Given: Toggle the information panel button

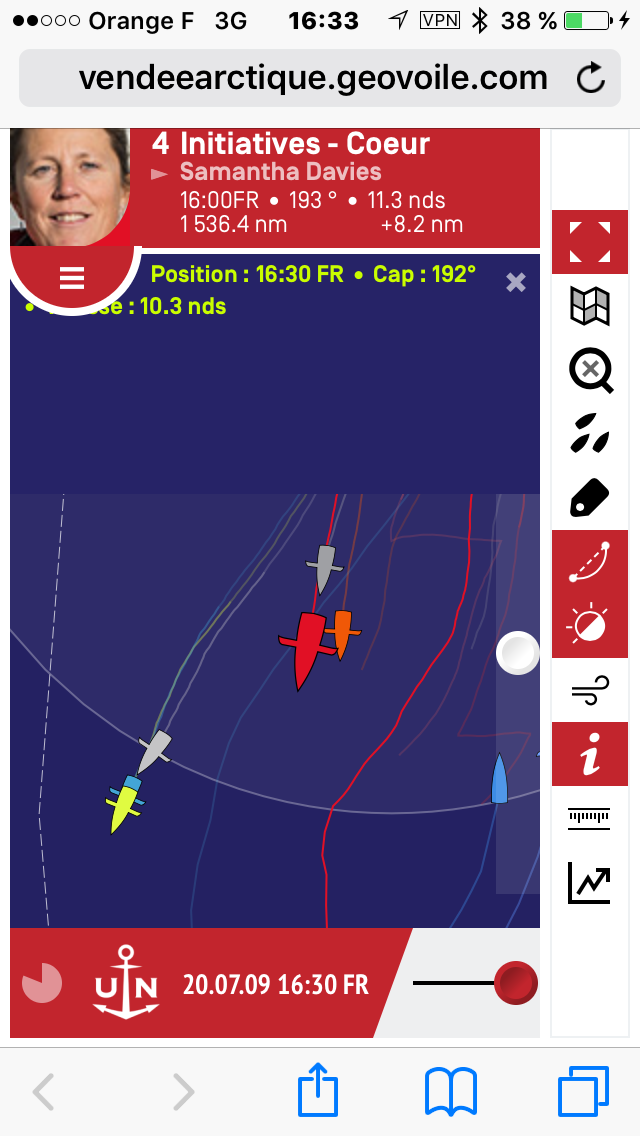Looking at the screenshot, I should [x=589, y=753].
